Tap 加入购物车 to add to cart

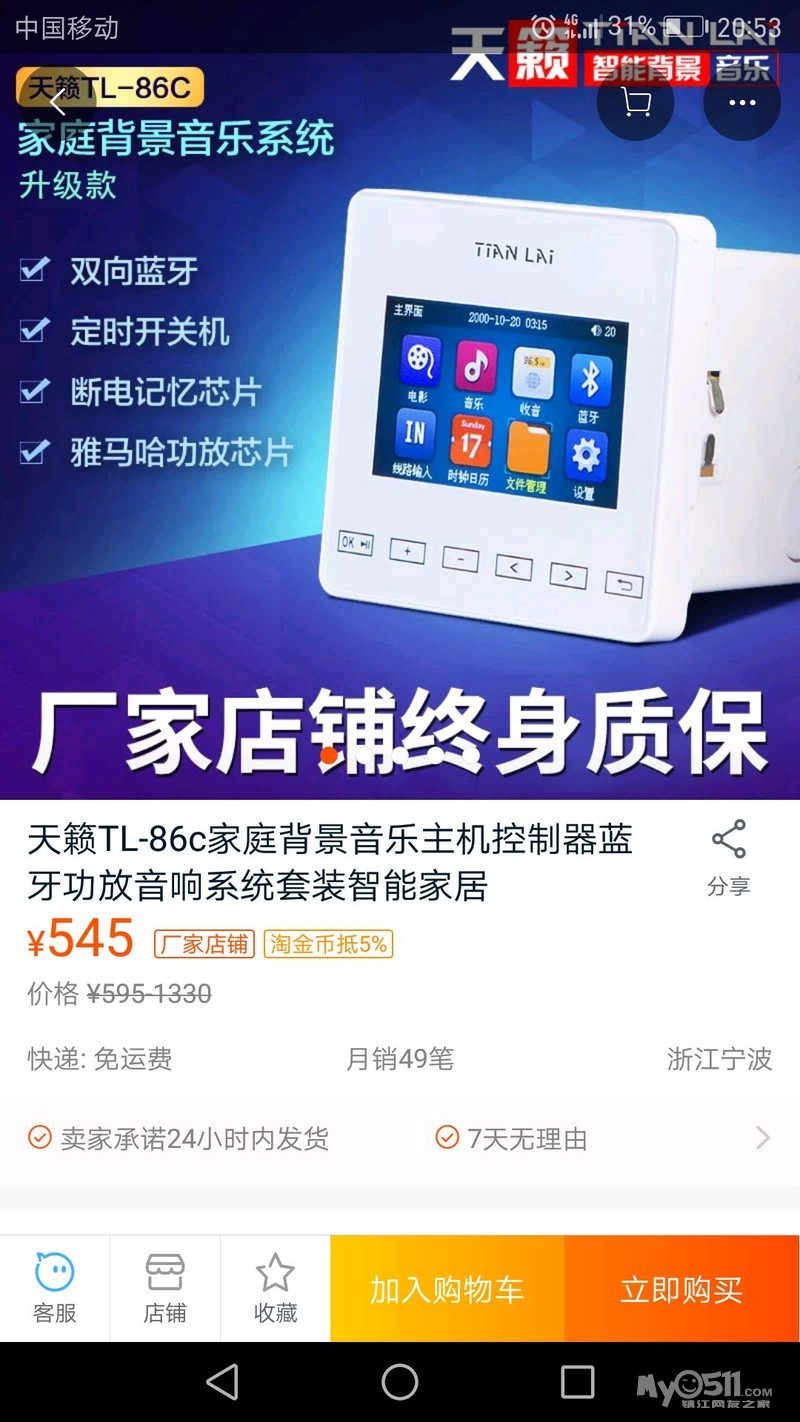[447, 1289]
